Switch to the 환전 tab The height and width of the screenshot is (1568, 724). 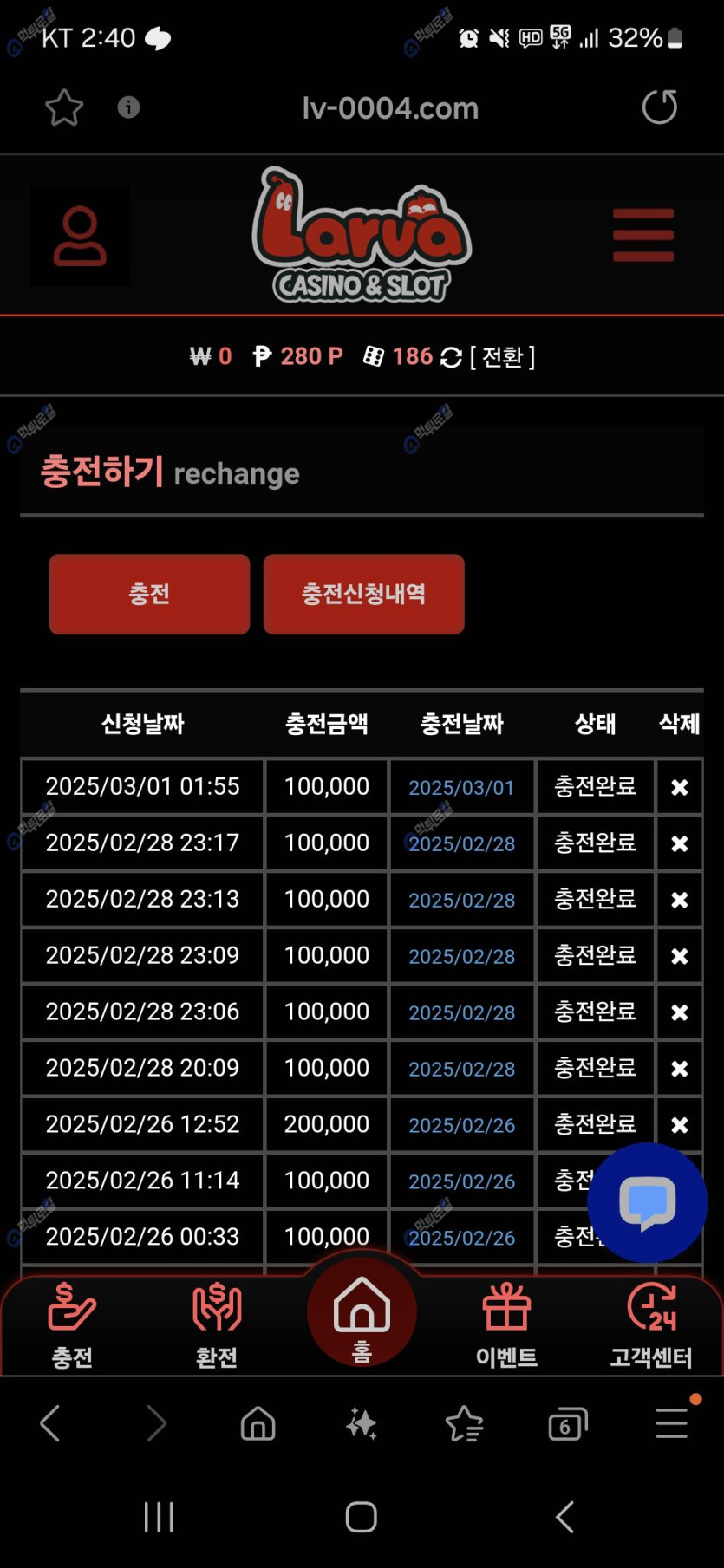pos(217,1326)
